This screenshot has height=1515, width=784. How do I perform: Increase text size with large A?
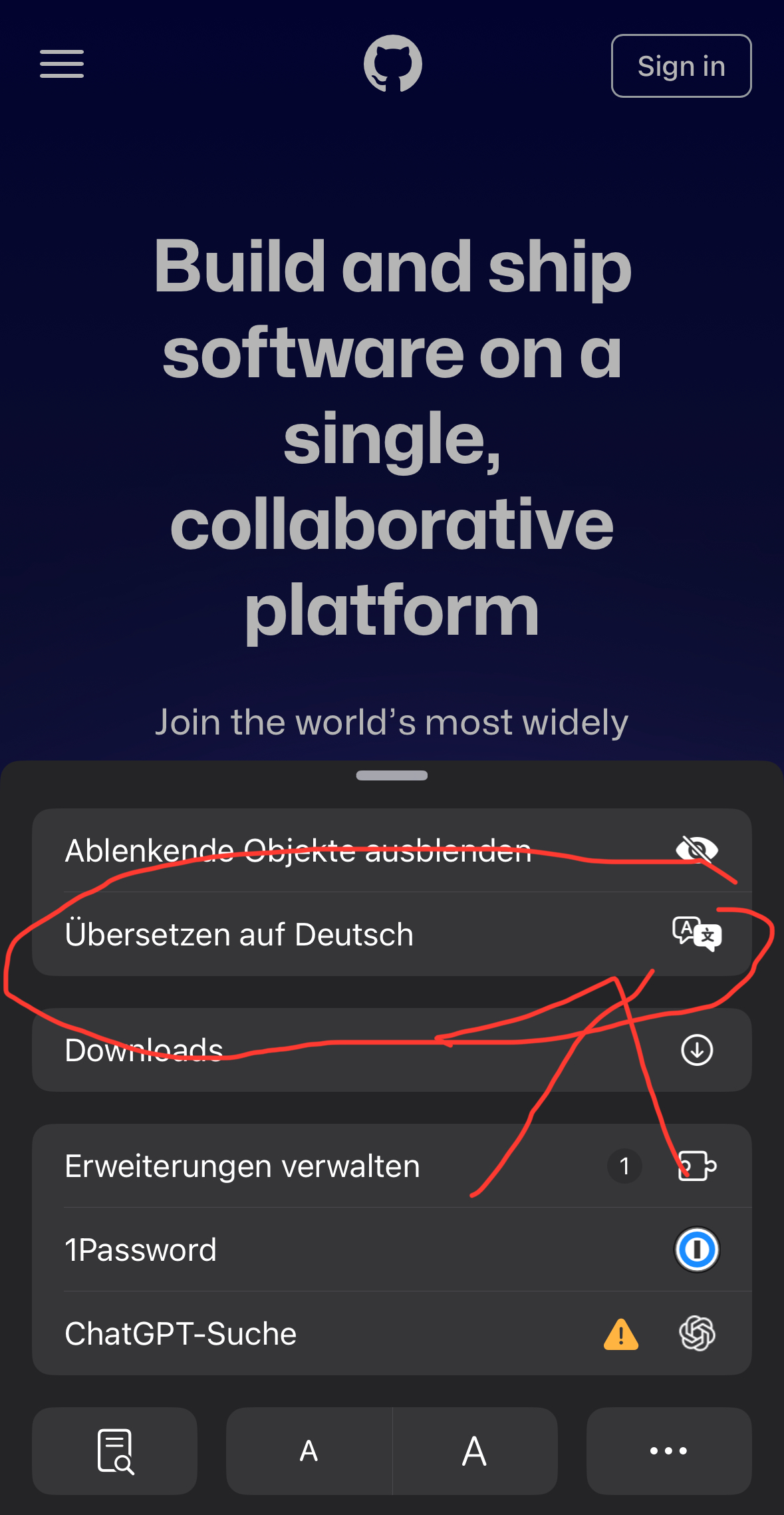pyautogui.click(x=474, y=1451)
